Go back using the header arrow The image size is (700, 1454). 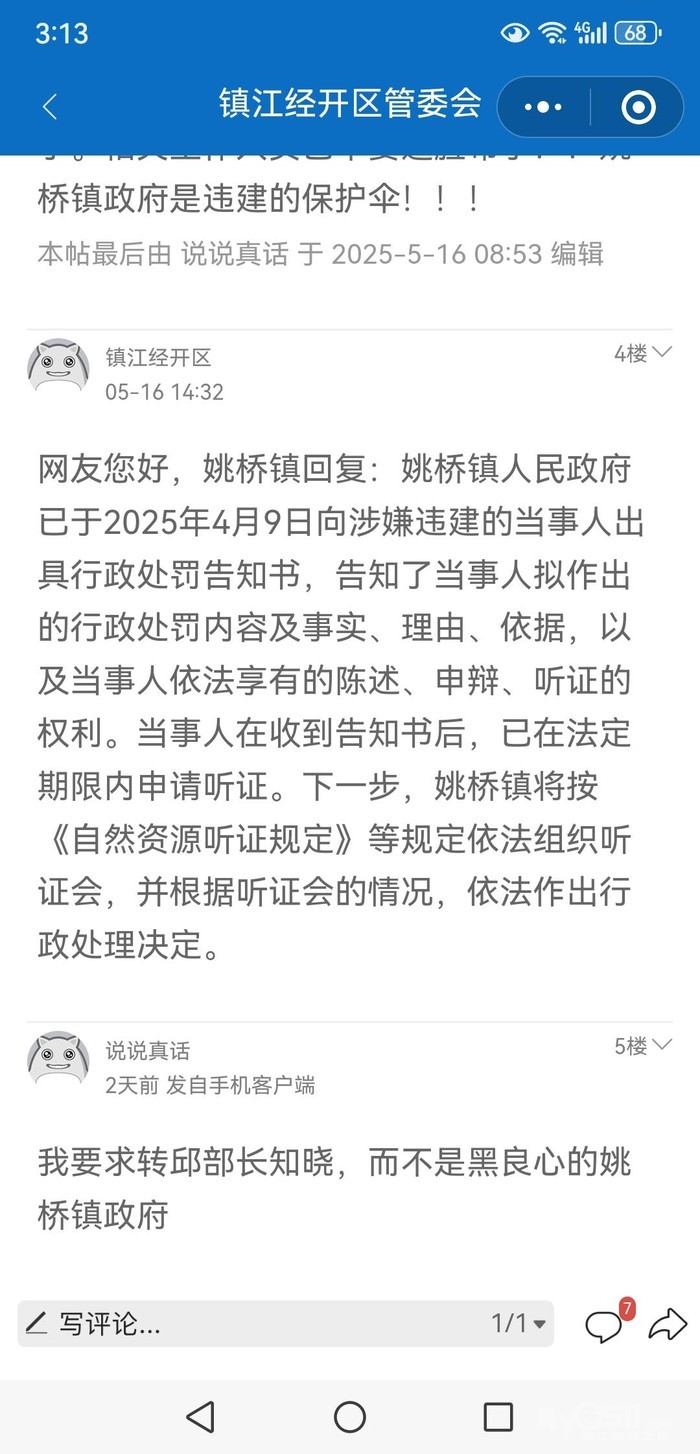tap(50, 106)
